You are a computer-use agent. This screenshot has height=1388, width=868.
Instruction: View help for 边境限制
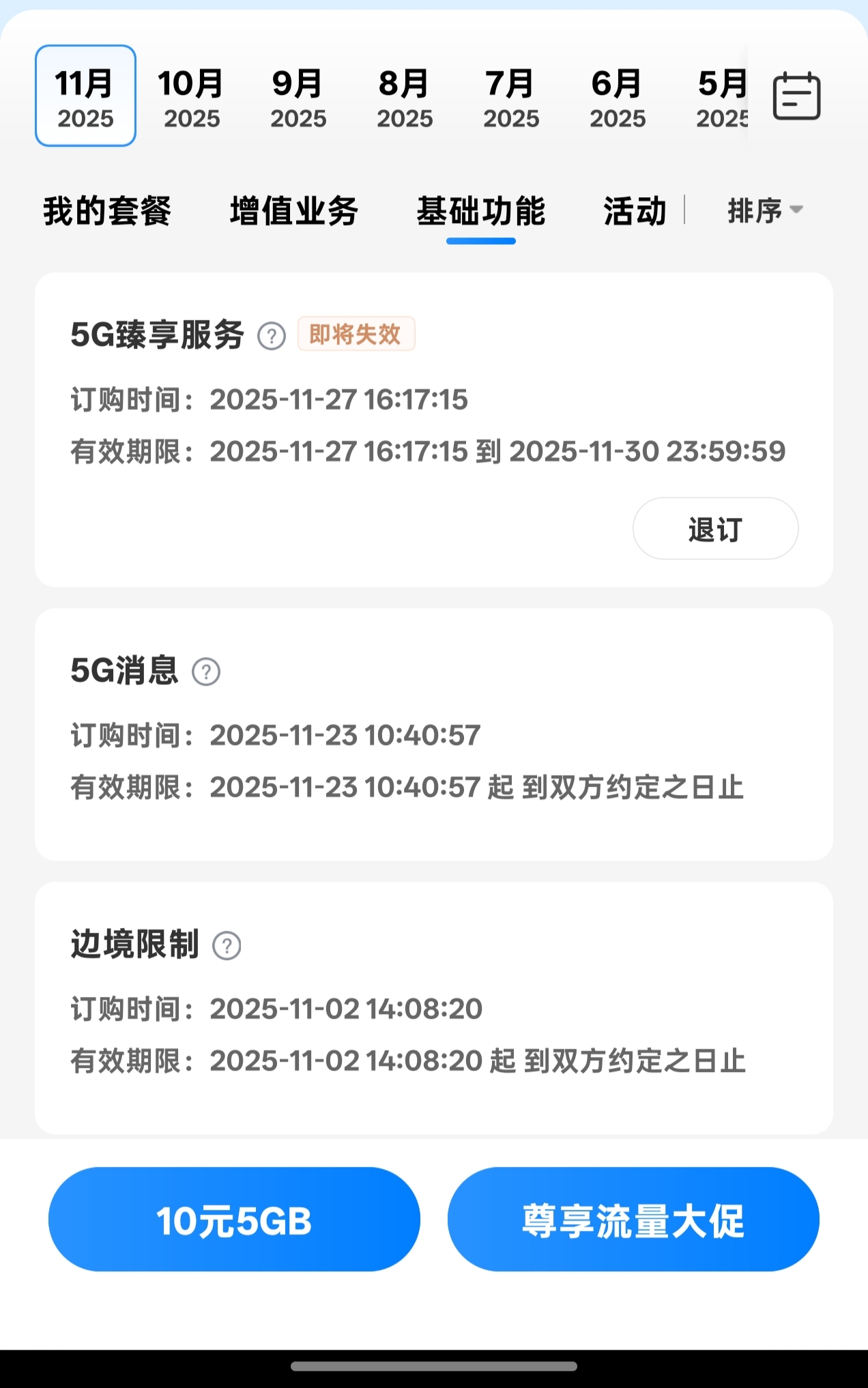[x=227, y=946]
